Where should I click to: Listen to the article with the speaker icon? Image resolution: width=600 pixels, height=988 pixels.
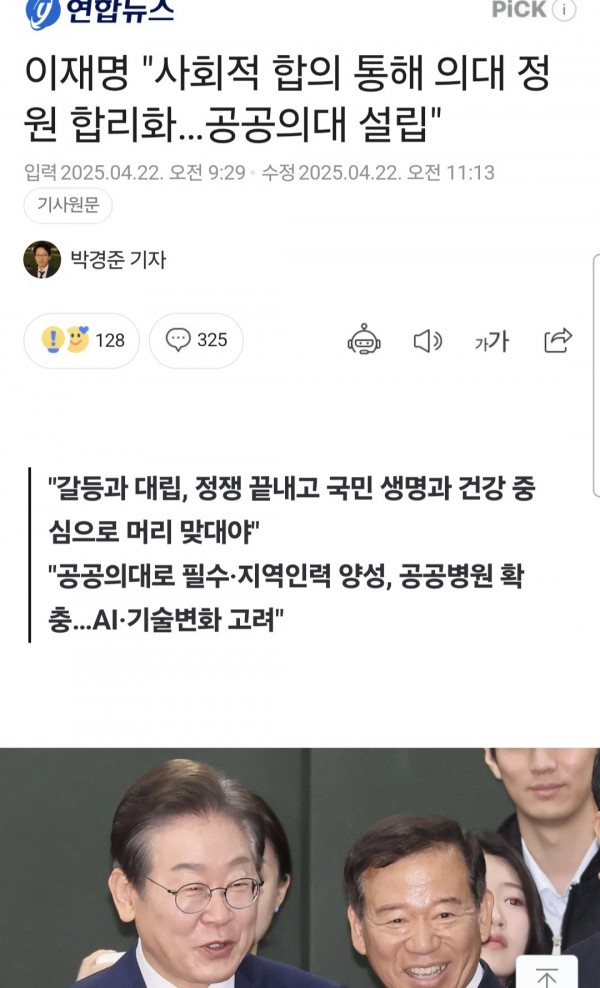tap(427, 341)
